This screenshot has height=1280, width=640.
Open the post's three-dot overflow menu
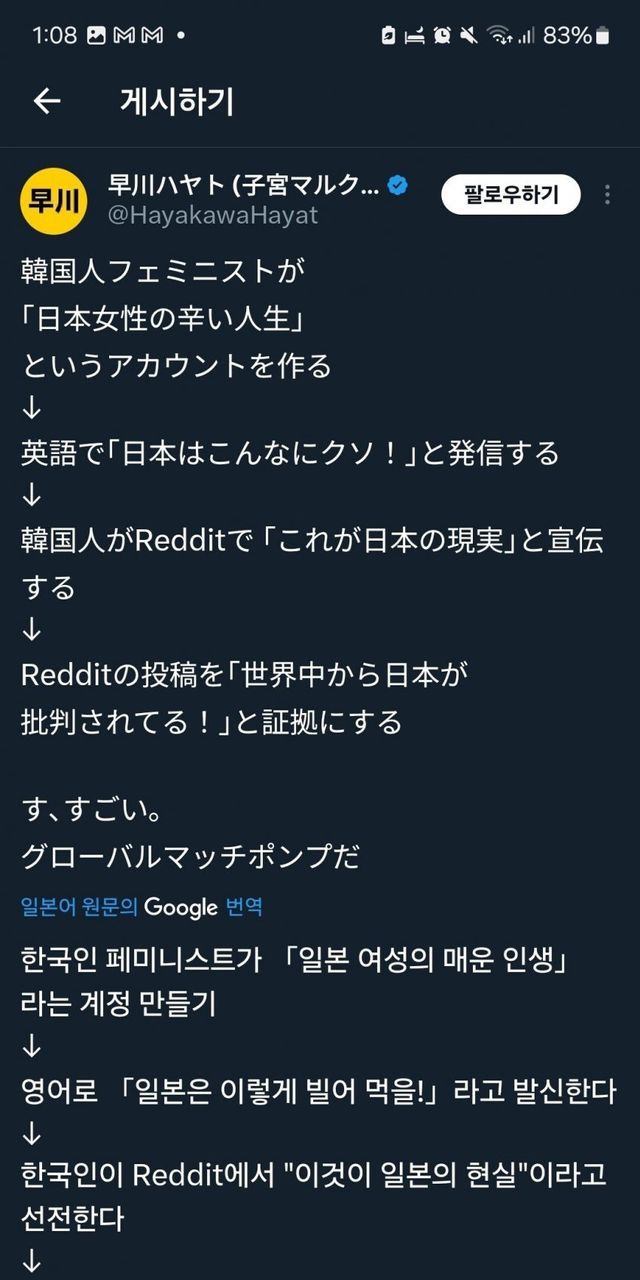pos(607,194)
